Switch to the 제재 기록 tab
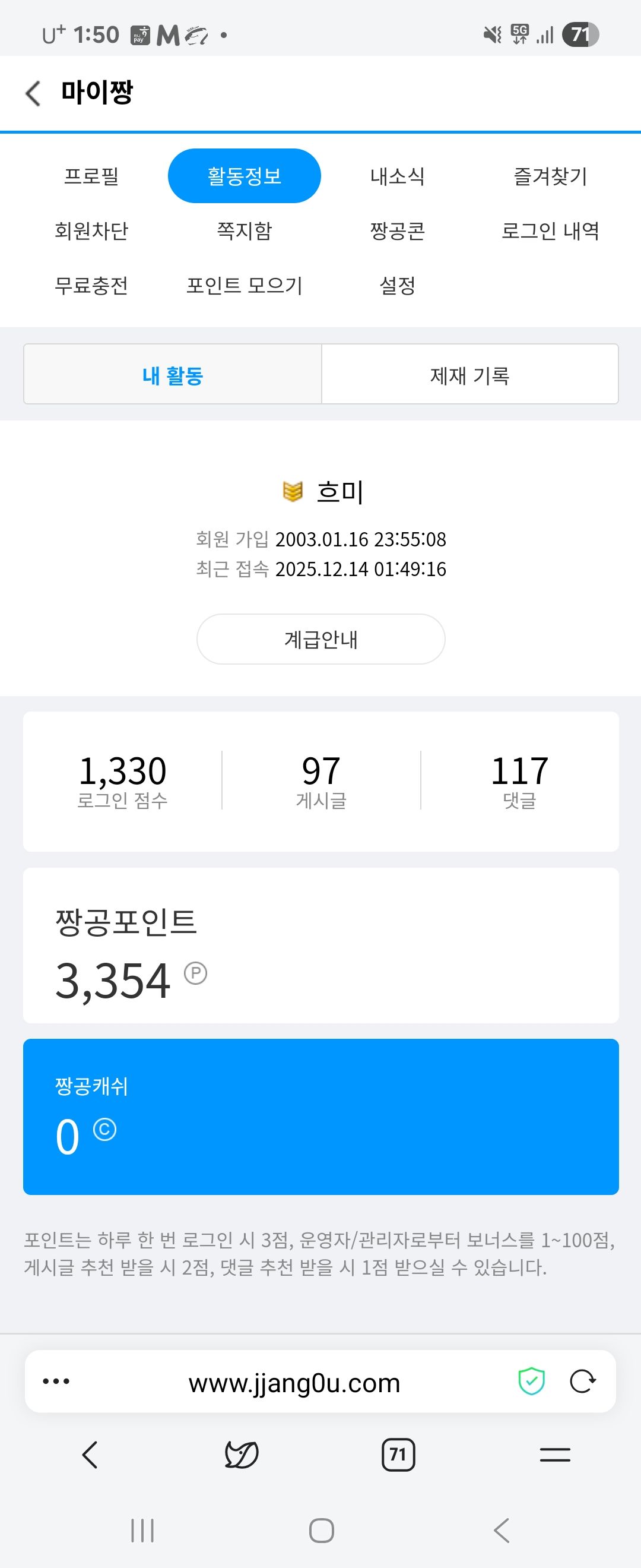This screenshot has height=1568, width=641. [469, 375]
